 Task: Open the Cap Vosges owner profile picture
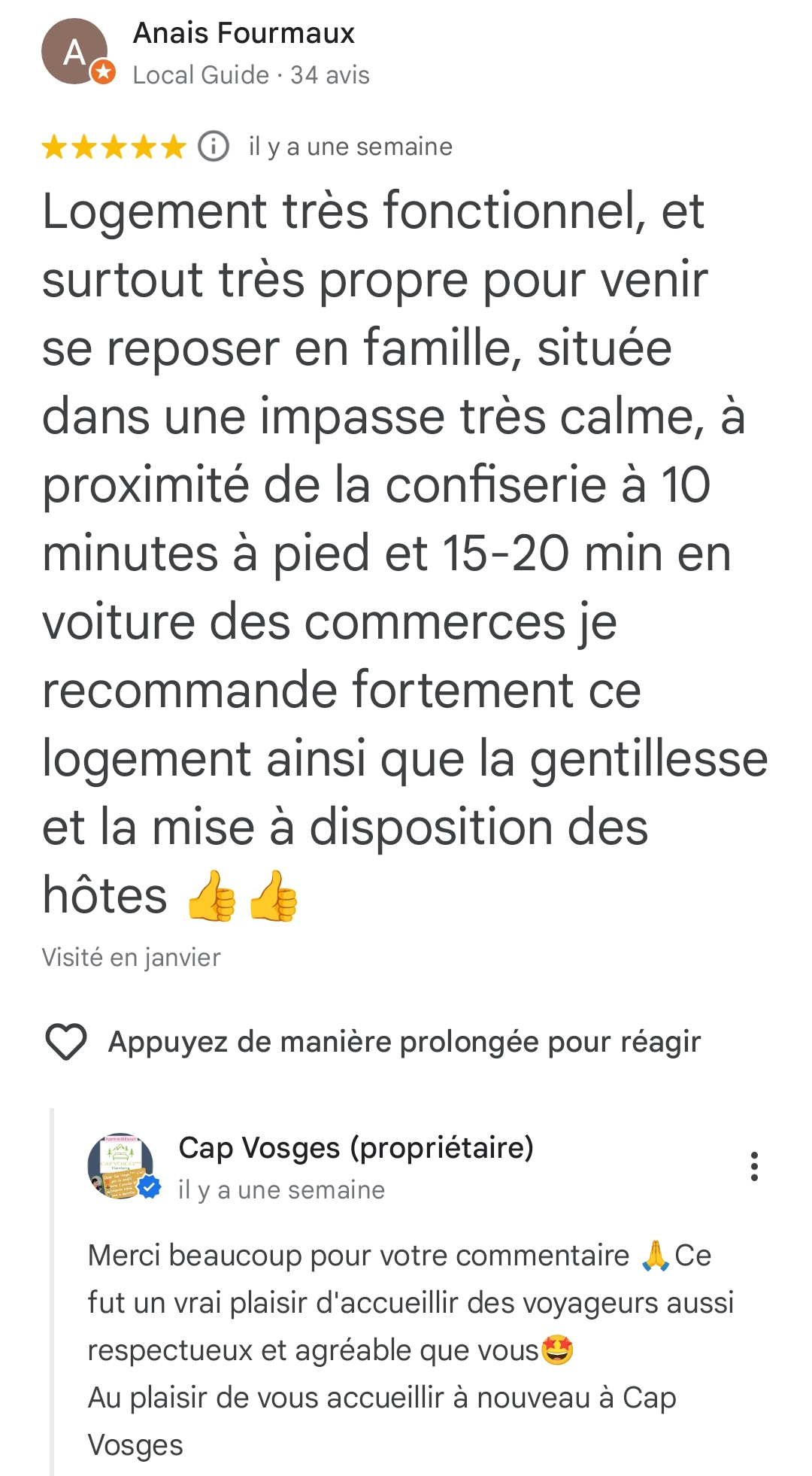click(x=121, y=1166)
